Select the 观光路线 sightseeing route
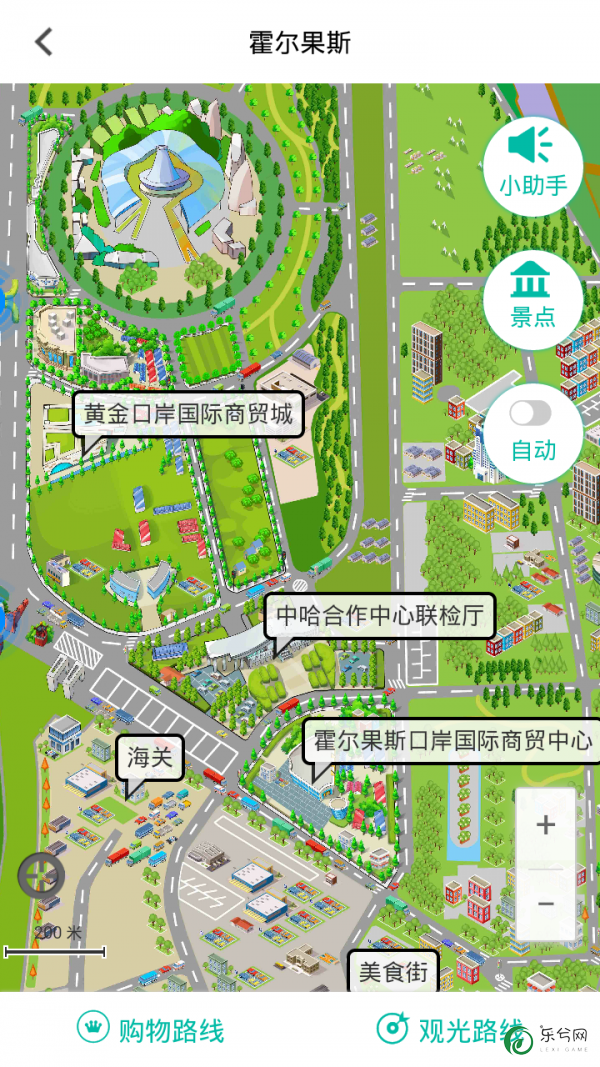 [x=450, y=1030]
